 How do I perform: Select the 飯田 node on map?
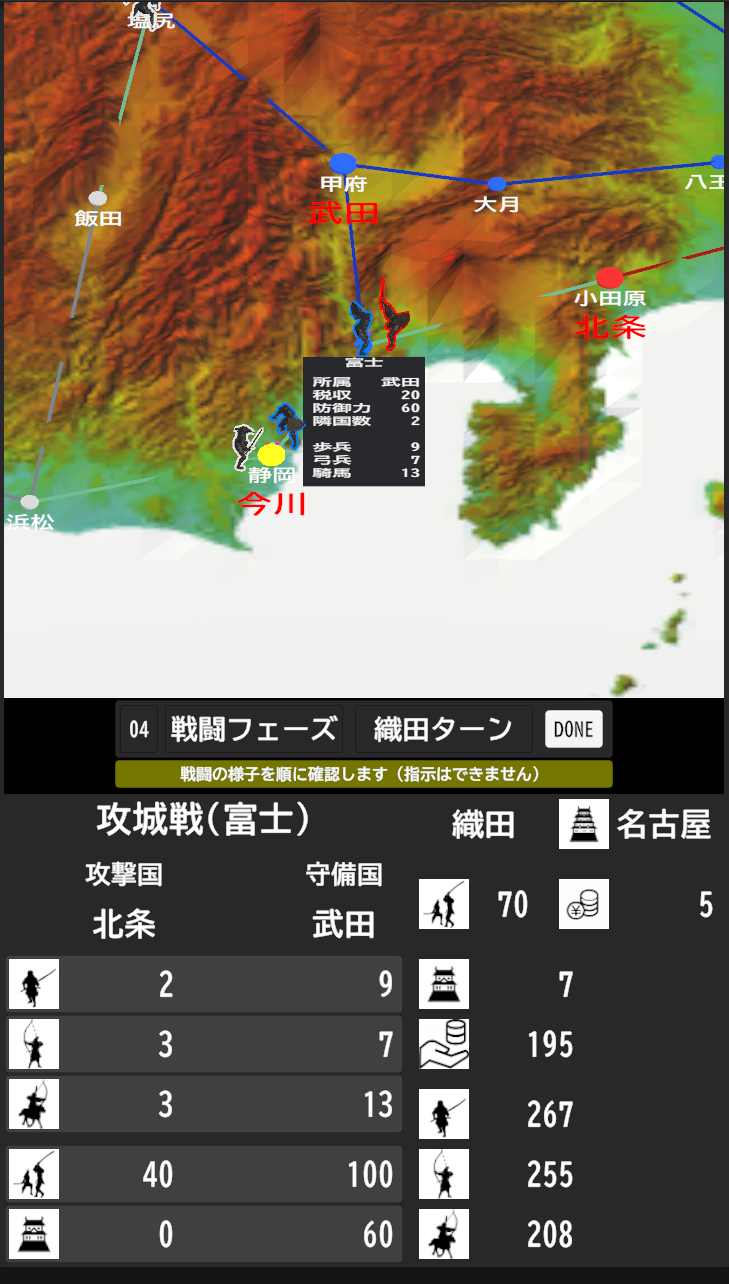[x=97, y=198]
